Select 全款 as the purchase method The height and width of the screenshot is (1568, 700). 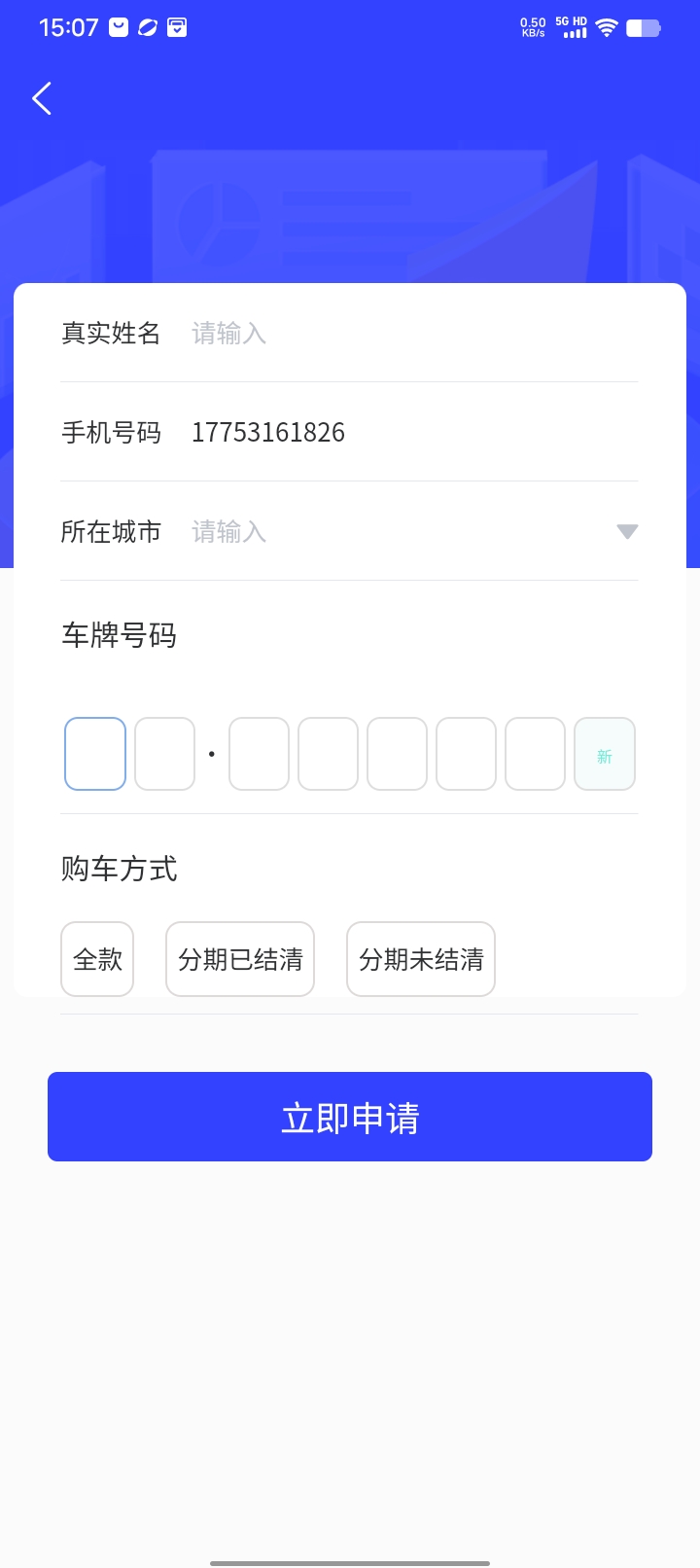tap(97, 959)
